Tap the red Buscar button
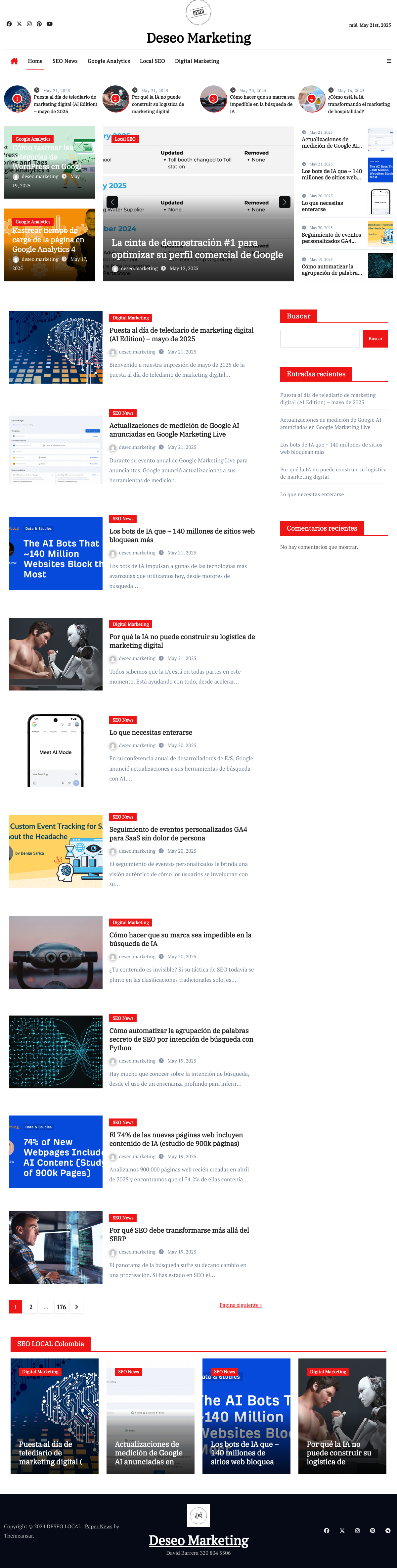This screenshot has width=397, height=1568. (x=375, y=338)
